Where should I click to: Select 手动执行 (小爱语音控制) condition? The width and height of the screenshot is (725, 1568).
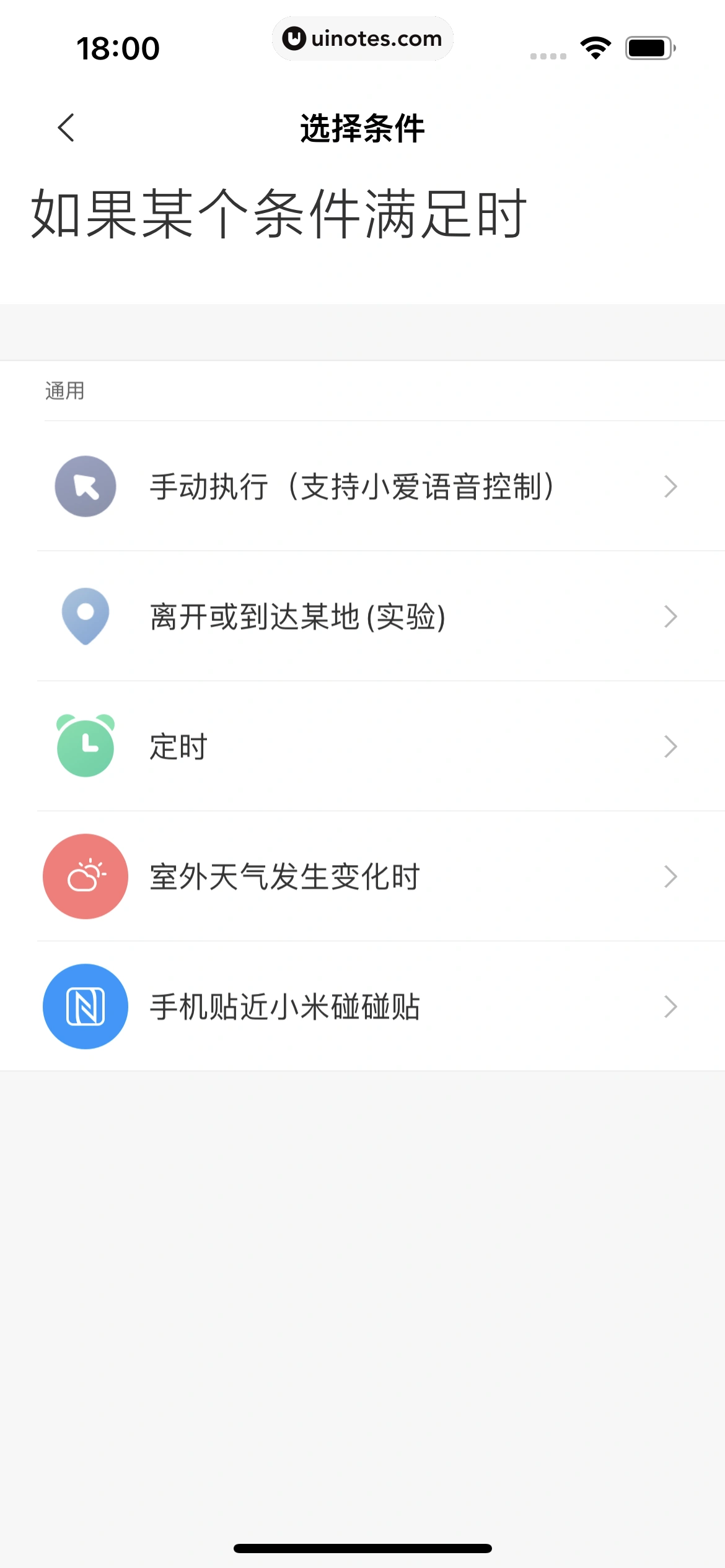pyautogui.click(x=362, y=486)
